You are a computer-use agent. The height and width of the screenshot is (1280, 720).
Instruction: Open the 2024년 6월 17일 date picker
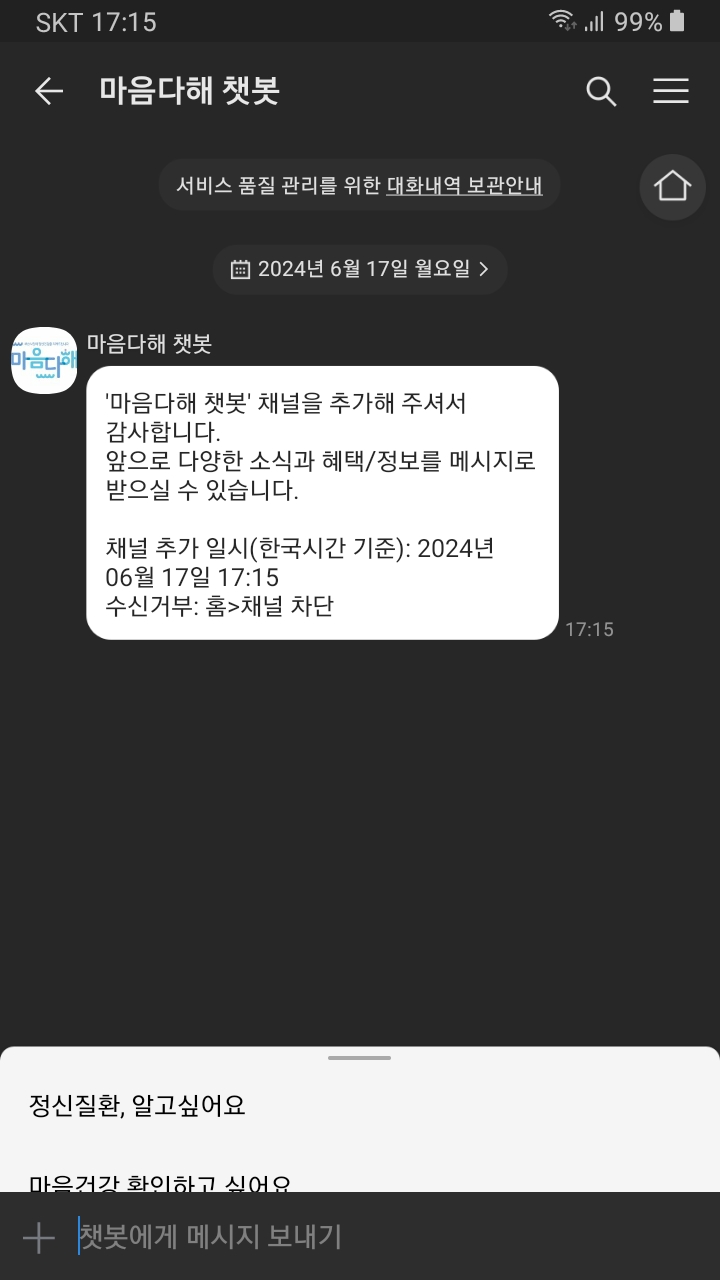click(360, 269)
